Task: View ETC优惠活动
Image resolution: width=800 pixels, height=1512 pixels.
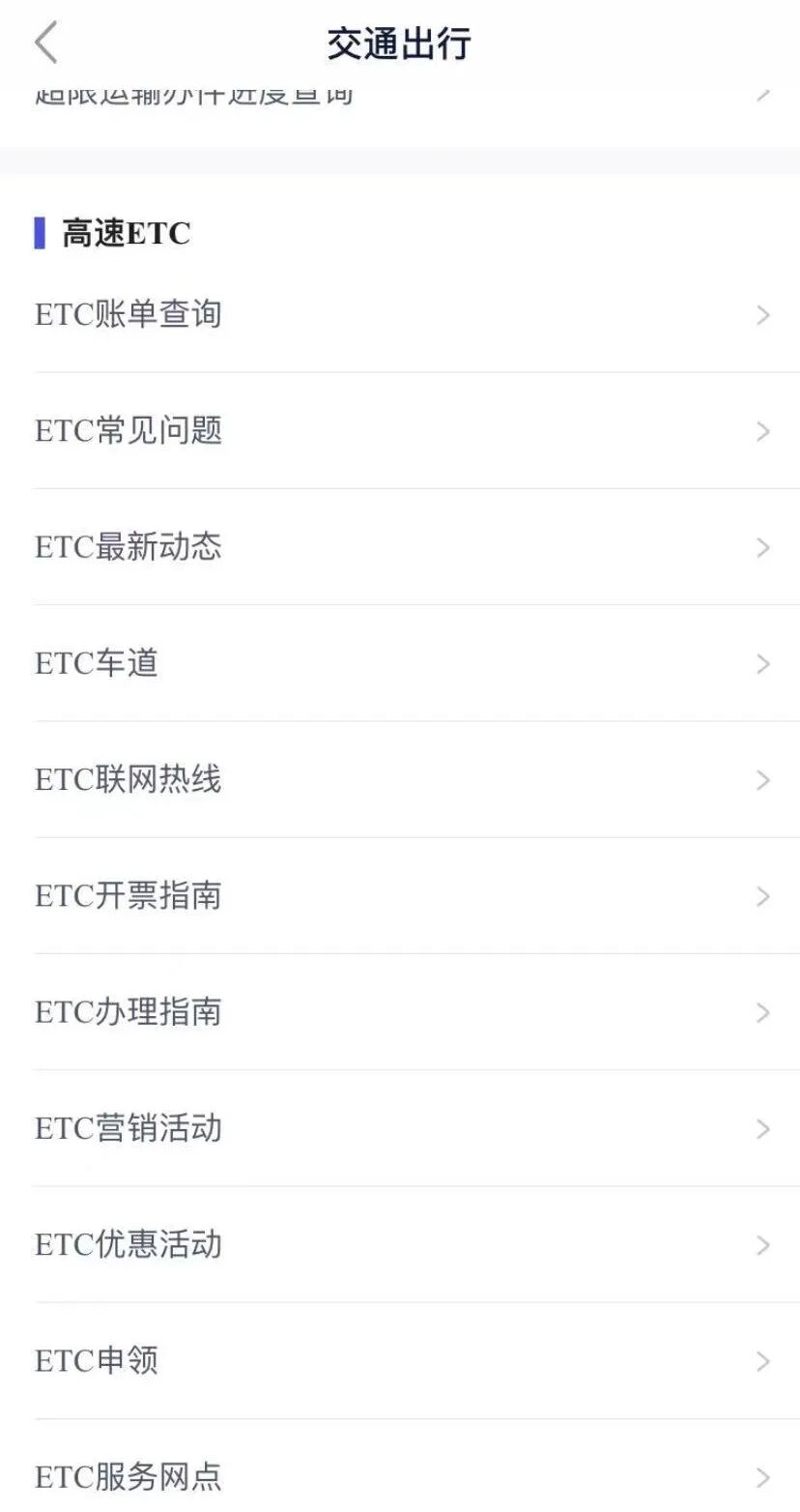Action: click(129, 1244)
